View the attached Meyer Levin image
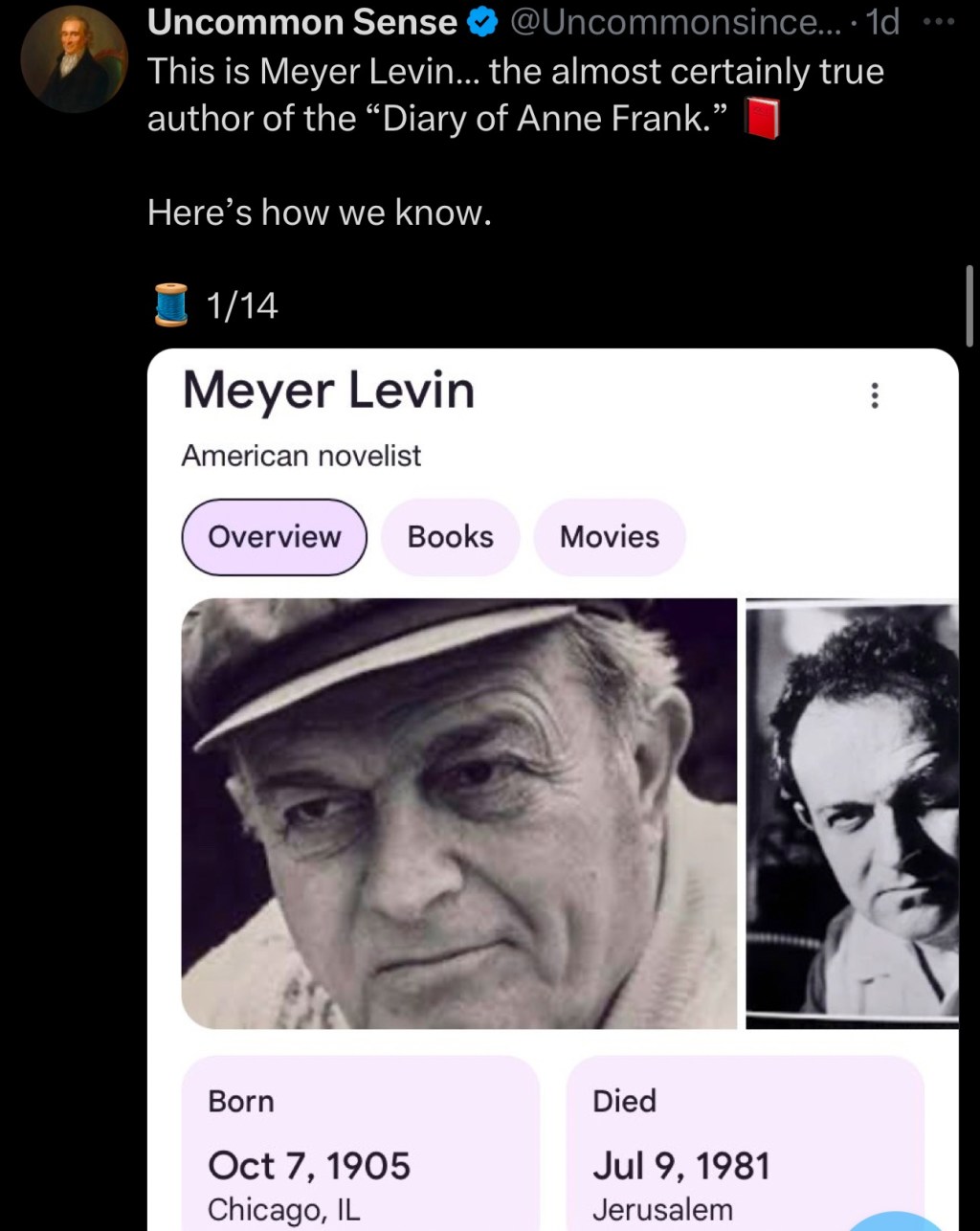Image resolution: width=980 pixels, height=1231 pixels. pos(553,785)
